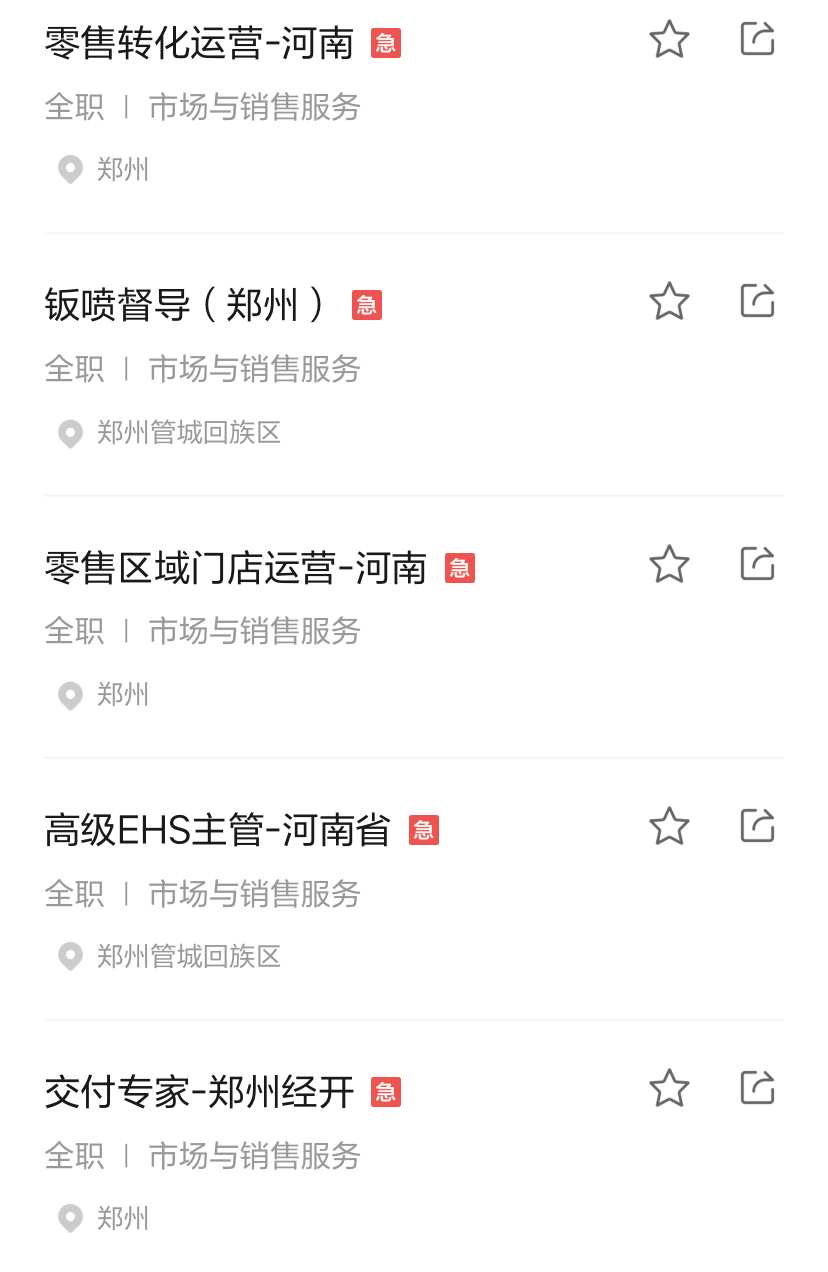Viewport: 828px width, 1272px height.
Task: Share the 钣喷督导（郑州）position
Action: point(757,301)
